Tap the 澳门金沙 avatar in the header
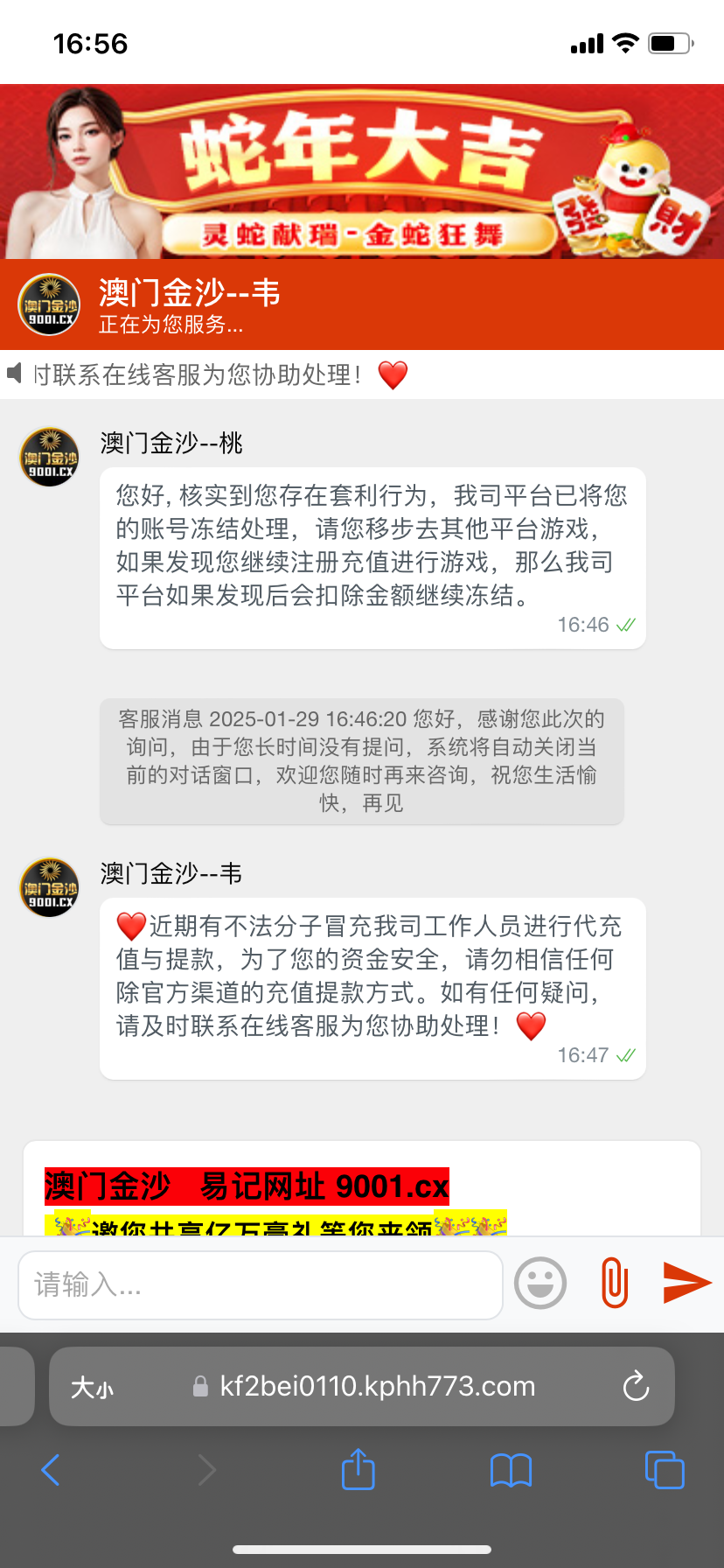The width and height of the screenshot is (724, 1568). [48, 305]
